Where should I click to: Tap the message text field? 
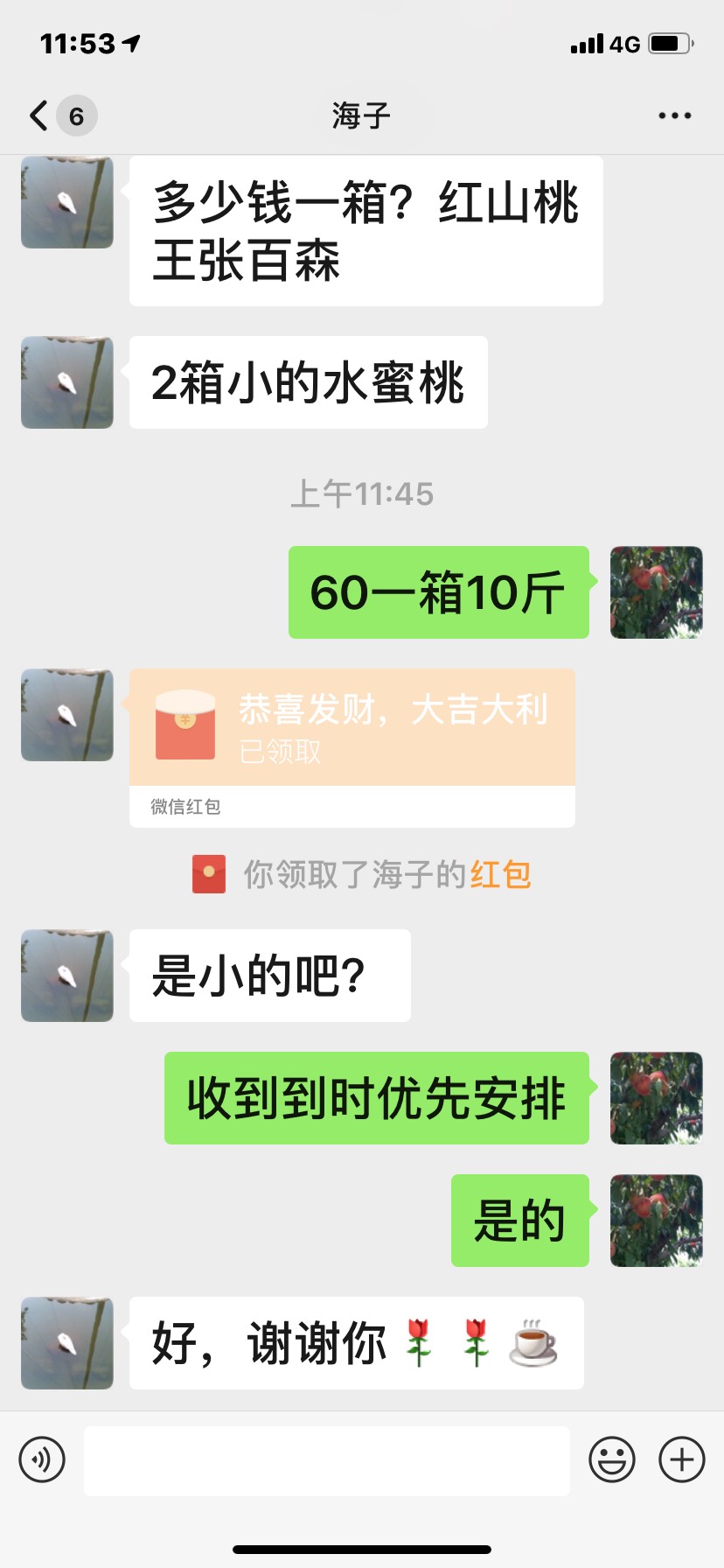click(x=327, y=1460)
